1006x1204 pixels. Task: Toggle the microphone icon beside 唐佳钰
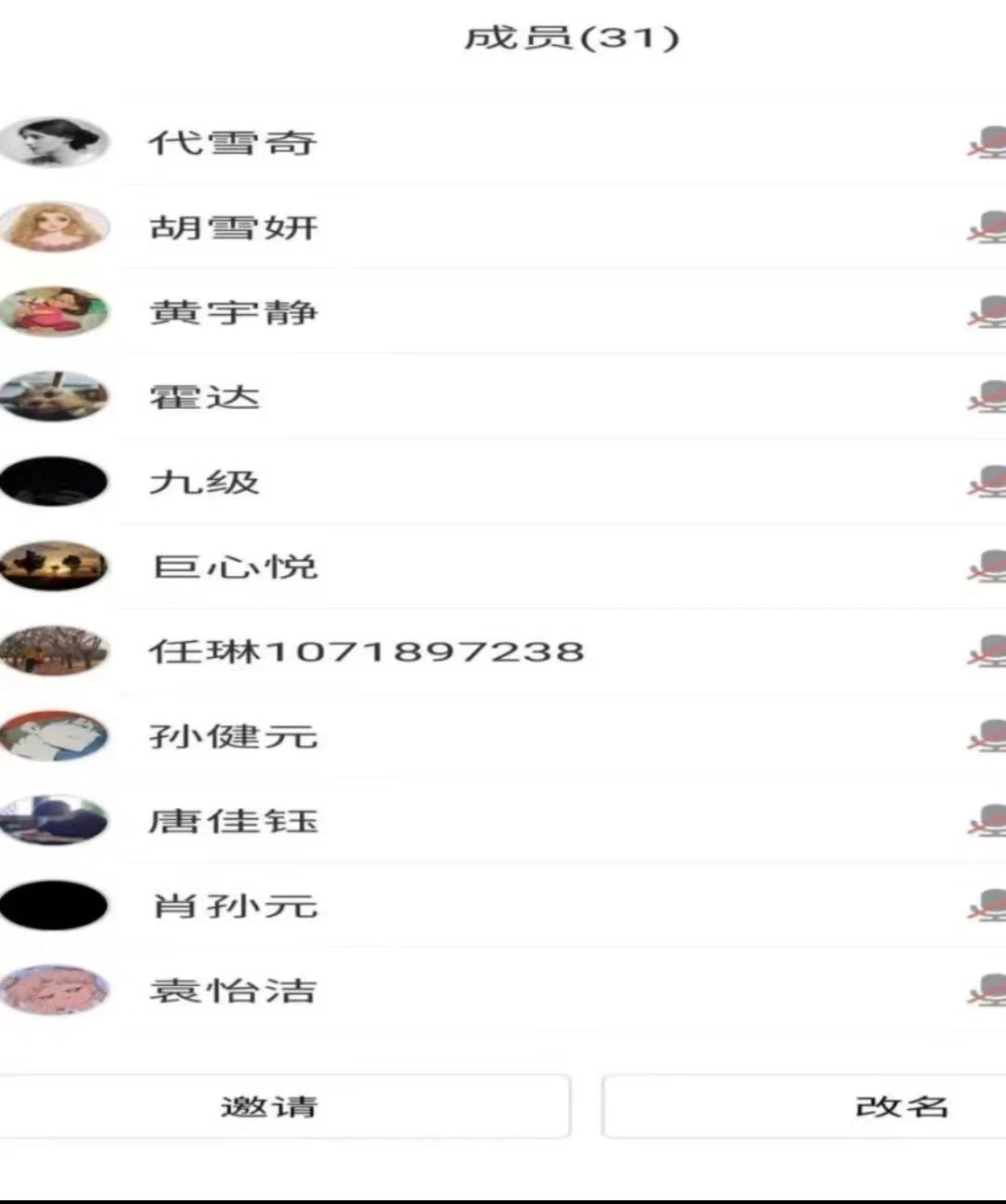pyautogui.click(x=988, y=821)
